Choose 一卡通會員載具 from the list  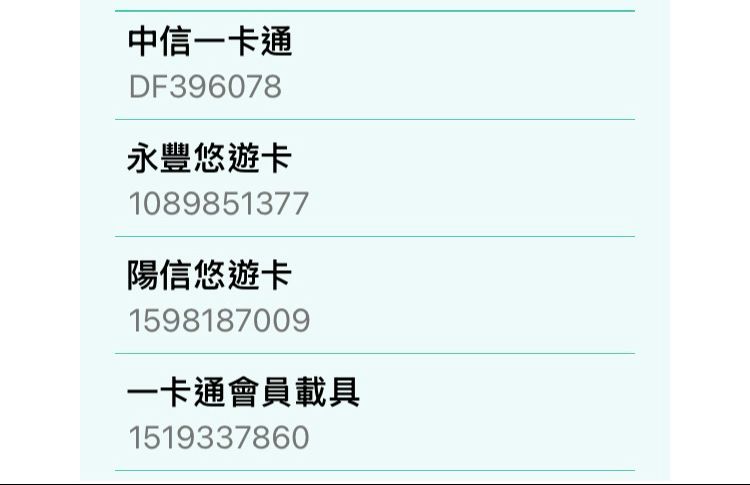[x=374, y=412]
